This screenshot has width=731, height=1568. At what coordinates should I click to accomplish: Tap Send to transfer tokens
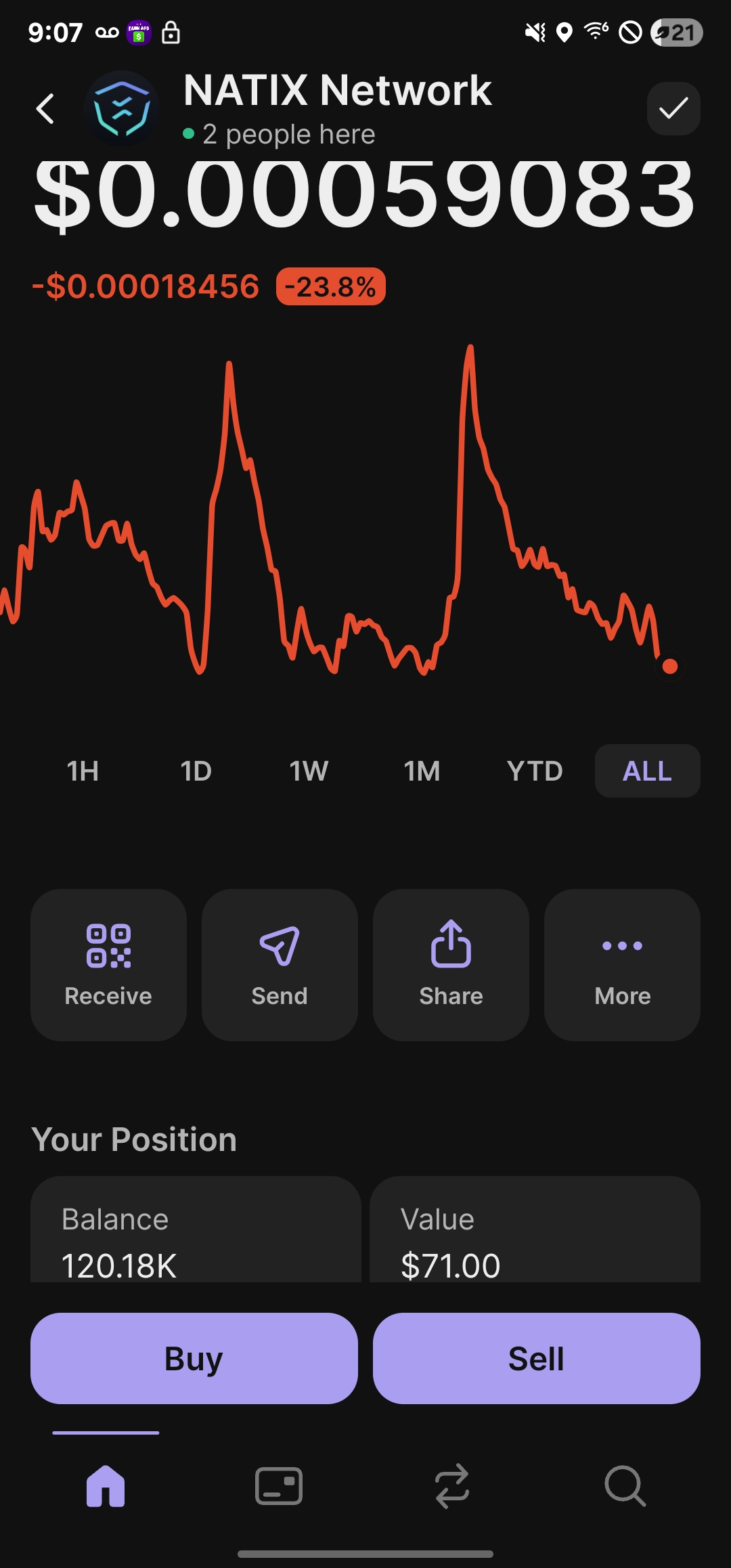click(280, 965)
